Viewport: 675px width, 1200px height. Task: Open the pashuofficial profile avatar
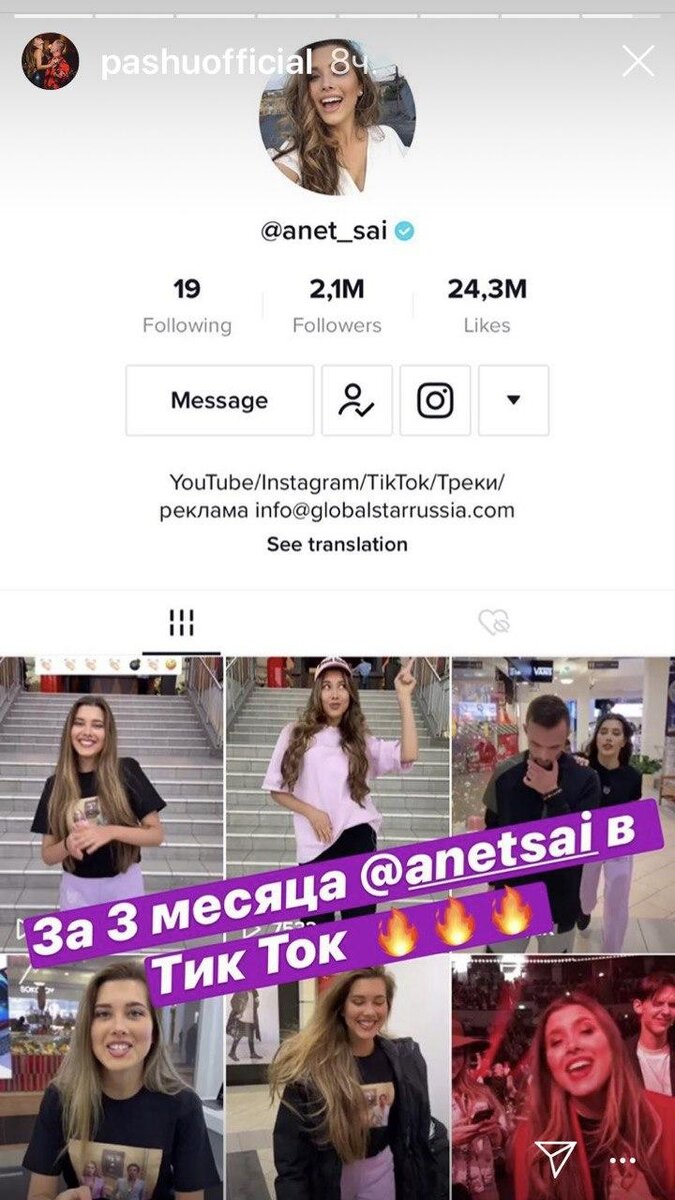tap(50, 62)
